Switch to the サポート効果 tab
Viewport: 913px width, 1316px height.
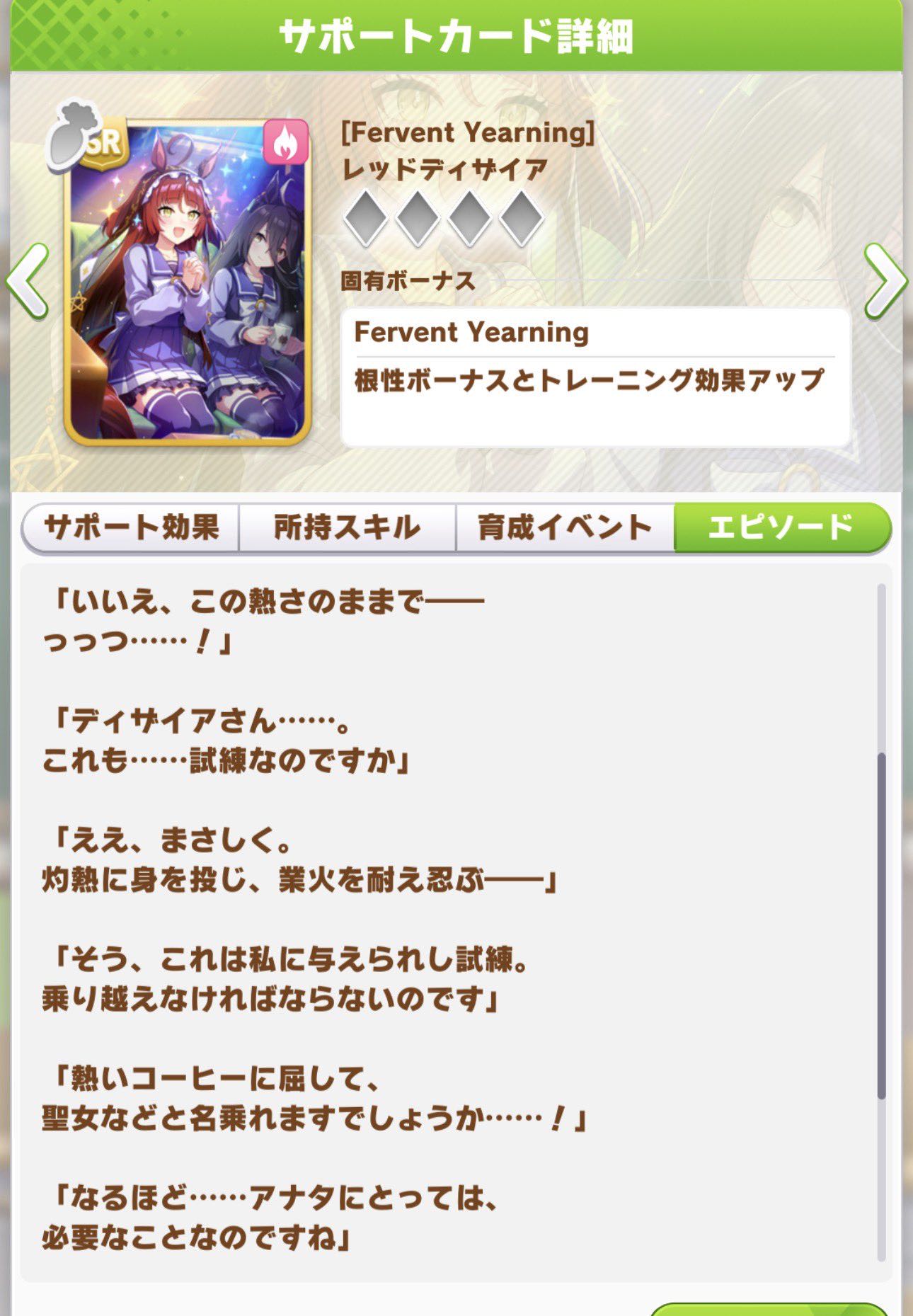[x=131, y=527]
